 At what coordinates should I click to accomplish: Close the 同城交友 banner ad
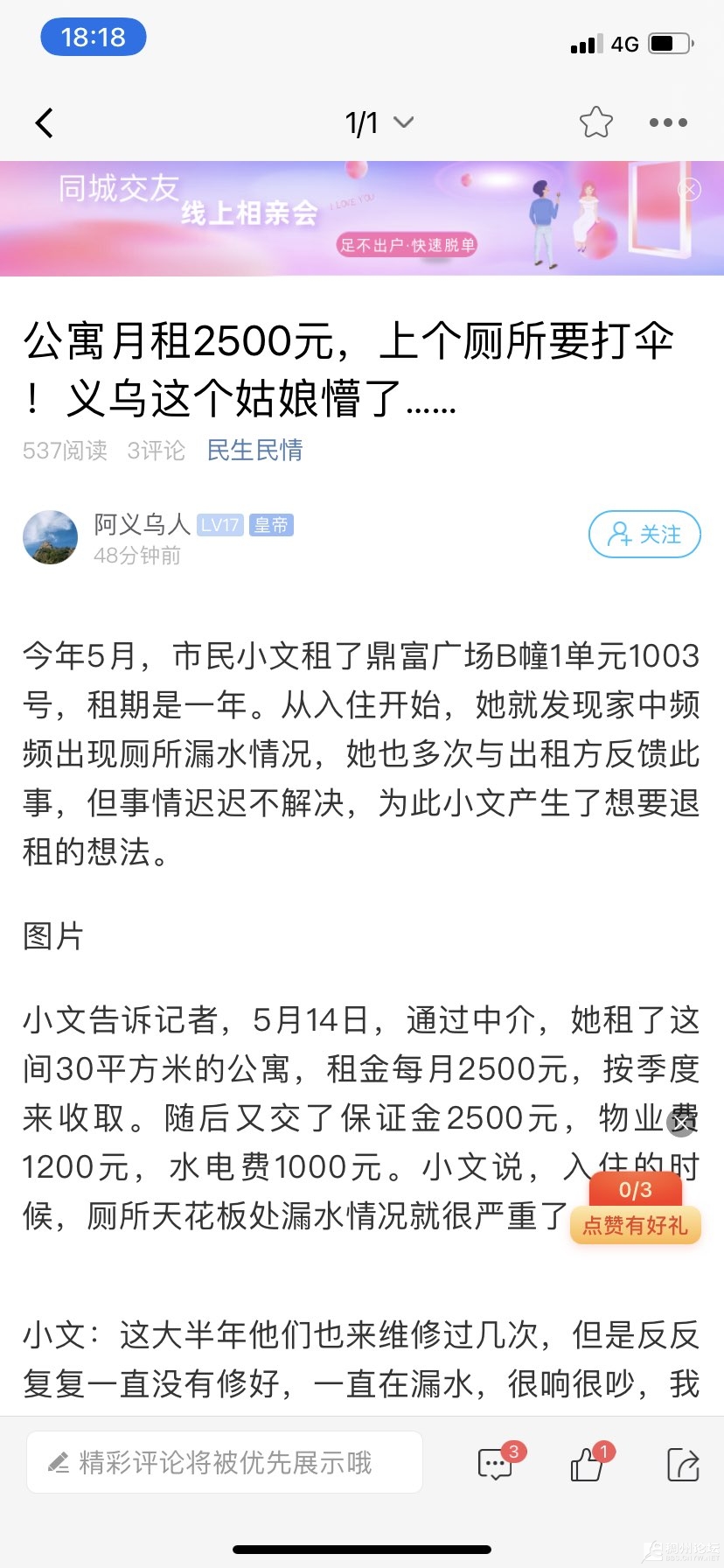coord(690,189)
